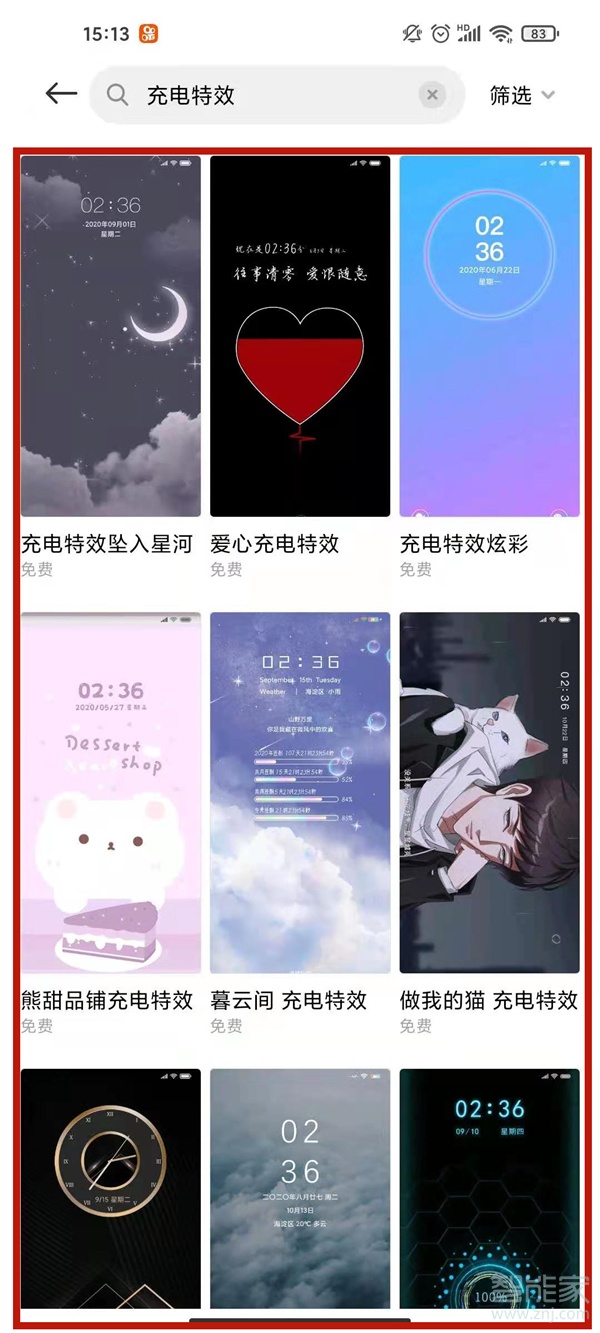
Task: Open the 爱心充电特效 theme
Action: (299, 336)
